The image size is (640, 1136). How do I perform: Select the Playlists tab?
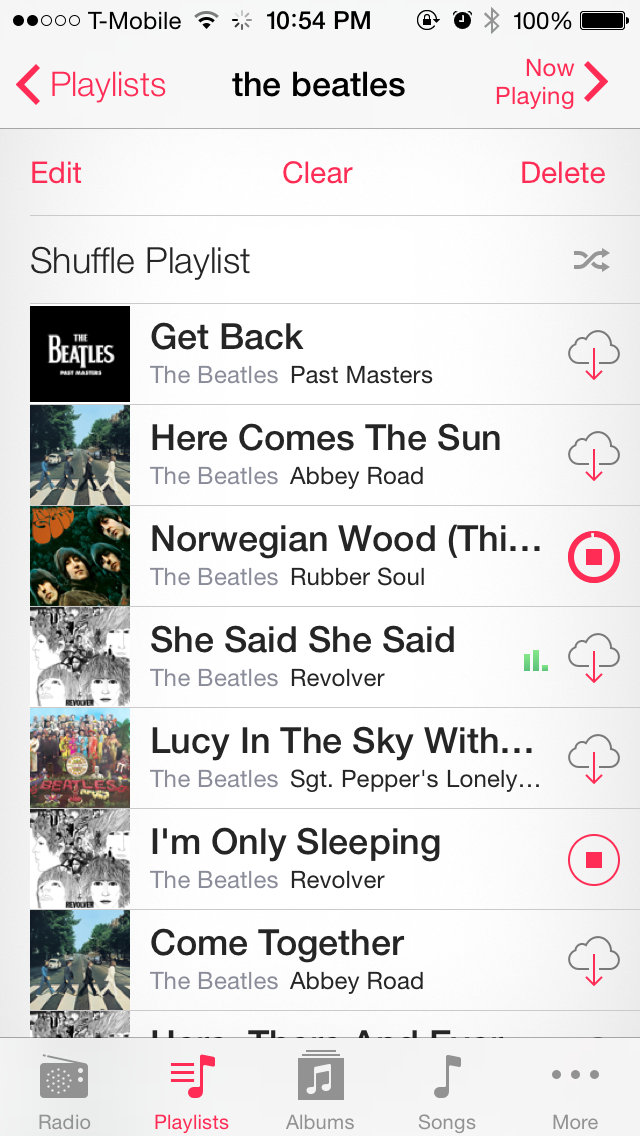coord(192,1091)
